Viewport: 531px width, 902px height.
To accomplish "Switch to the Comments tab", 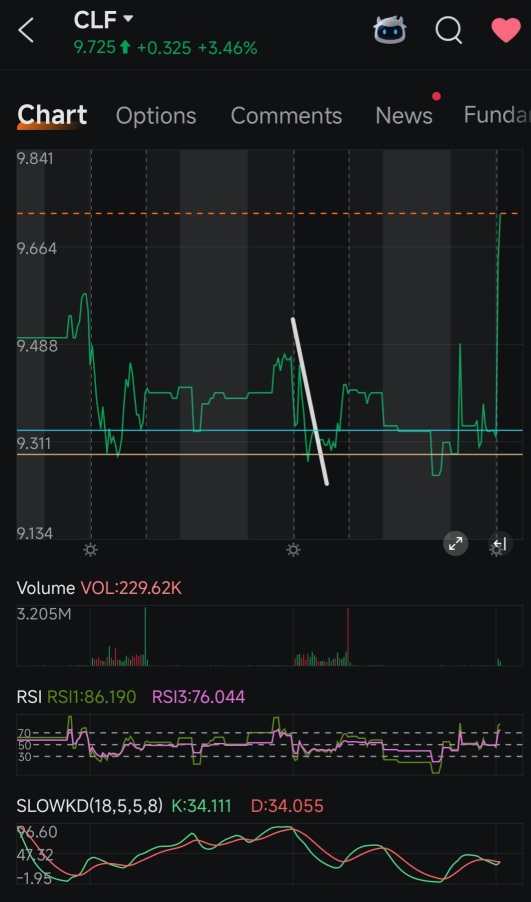I will click(286, 116).
